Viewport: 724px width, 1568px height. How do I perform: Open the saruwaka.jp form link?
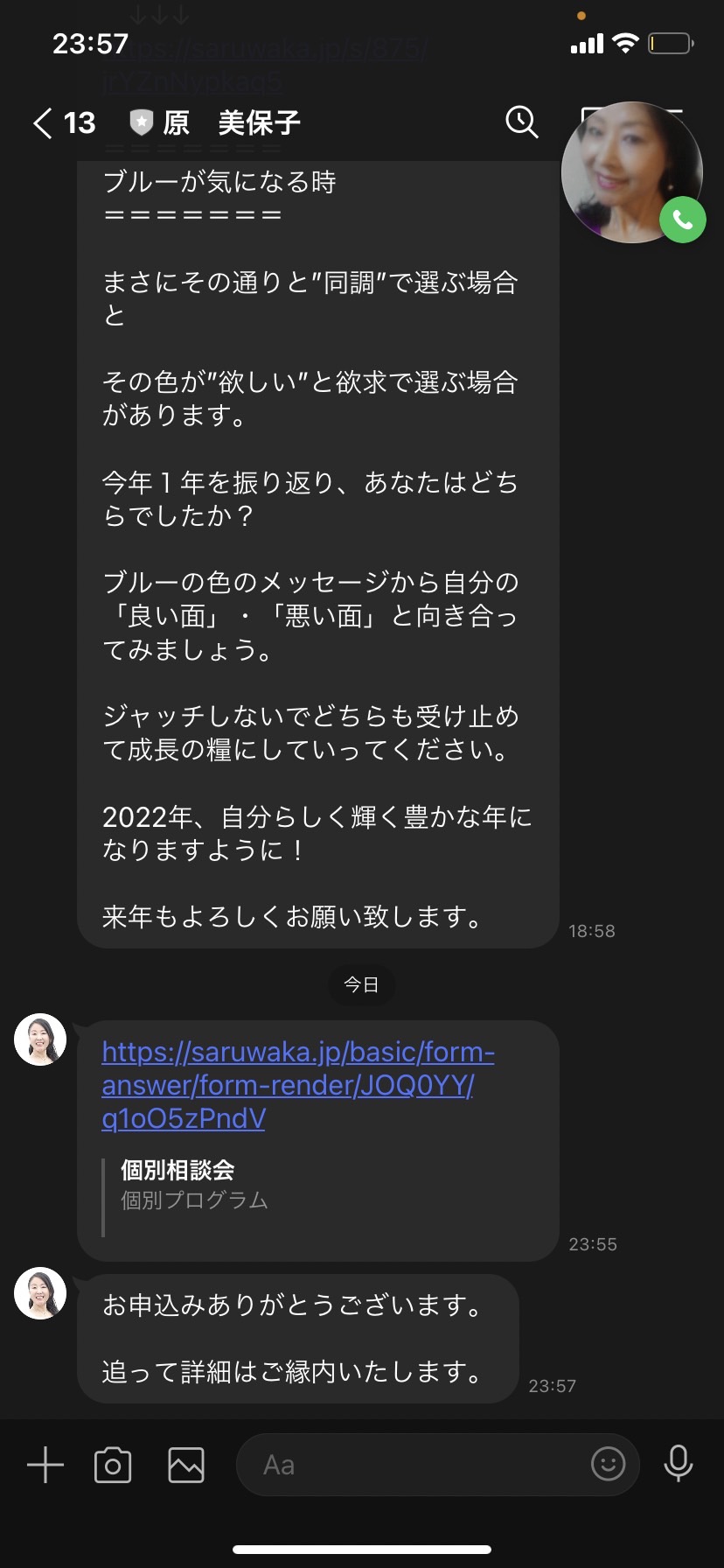pos(298,1085)
